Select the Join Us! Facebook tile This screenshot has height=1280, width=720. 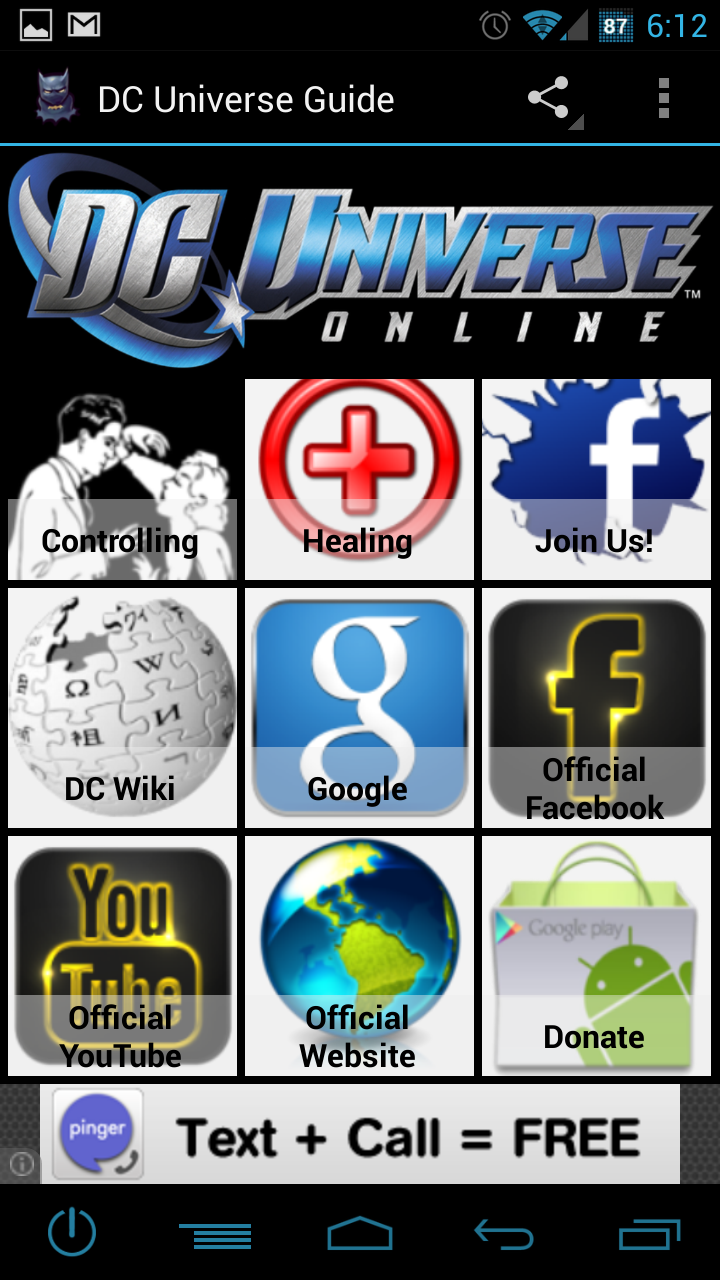596,480
